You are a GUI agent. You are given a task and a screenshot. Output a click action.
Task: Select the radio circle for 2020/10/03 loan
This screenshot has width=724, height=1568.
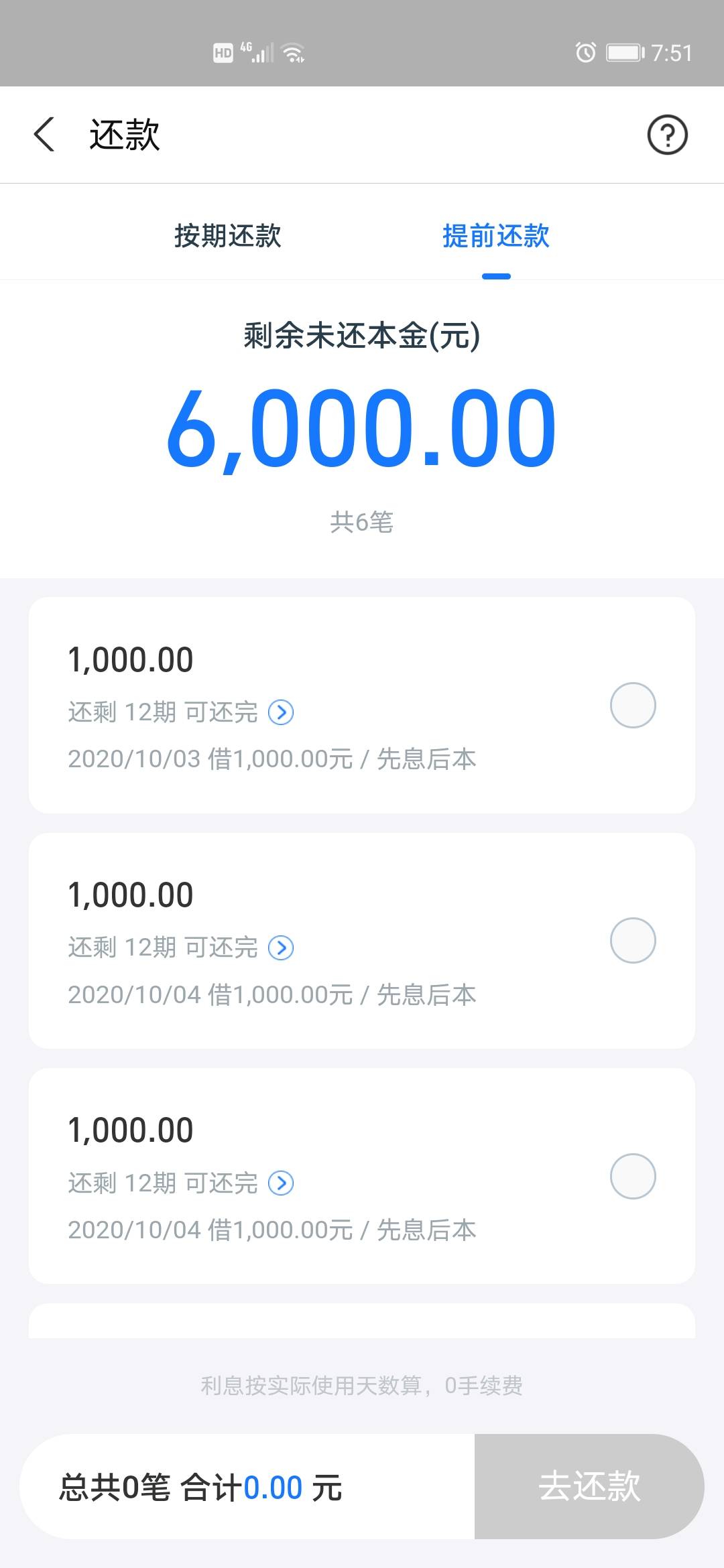click(632, 704)
